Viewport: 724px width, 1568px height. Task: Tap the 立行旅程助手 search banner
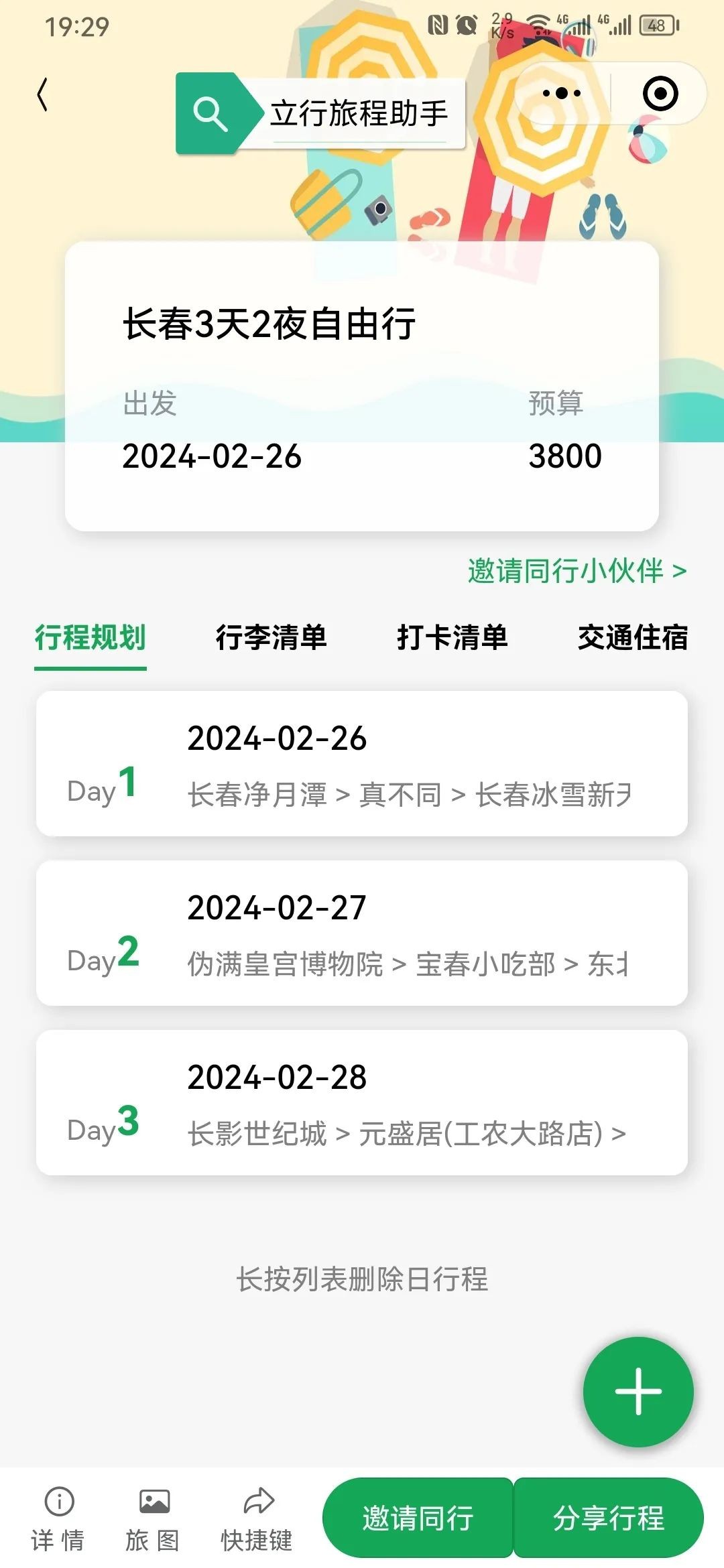(320, 113)
